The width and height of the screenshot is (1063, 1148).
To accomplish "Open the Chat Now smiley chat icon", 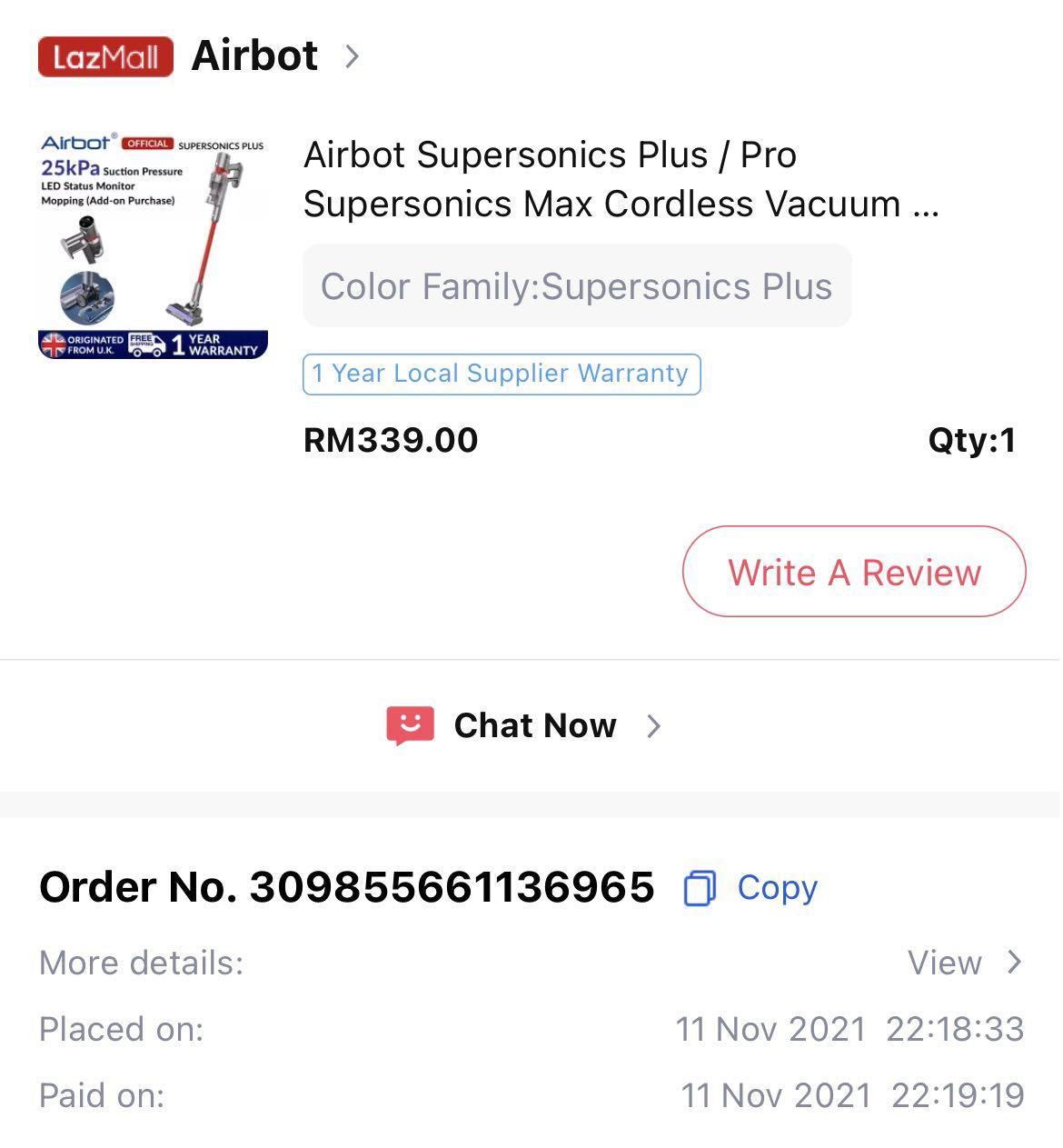I will pos(410,724).
